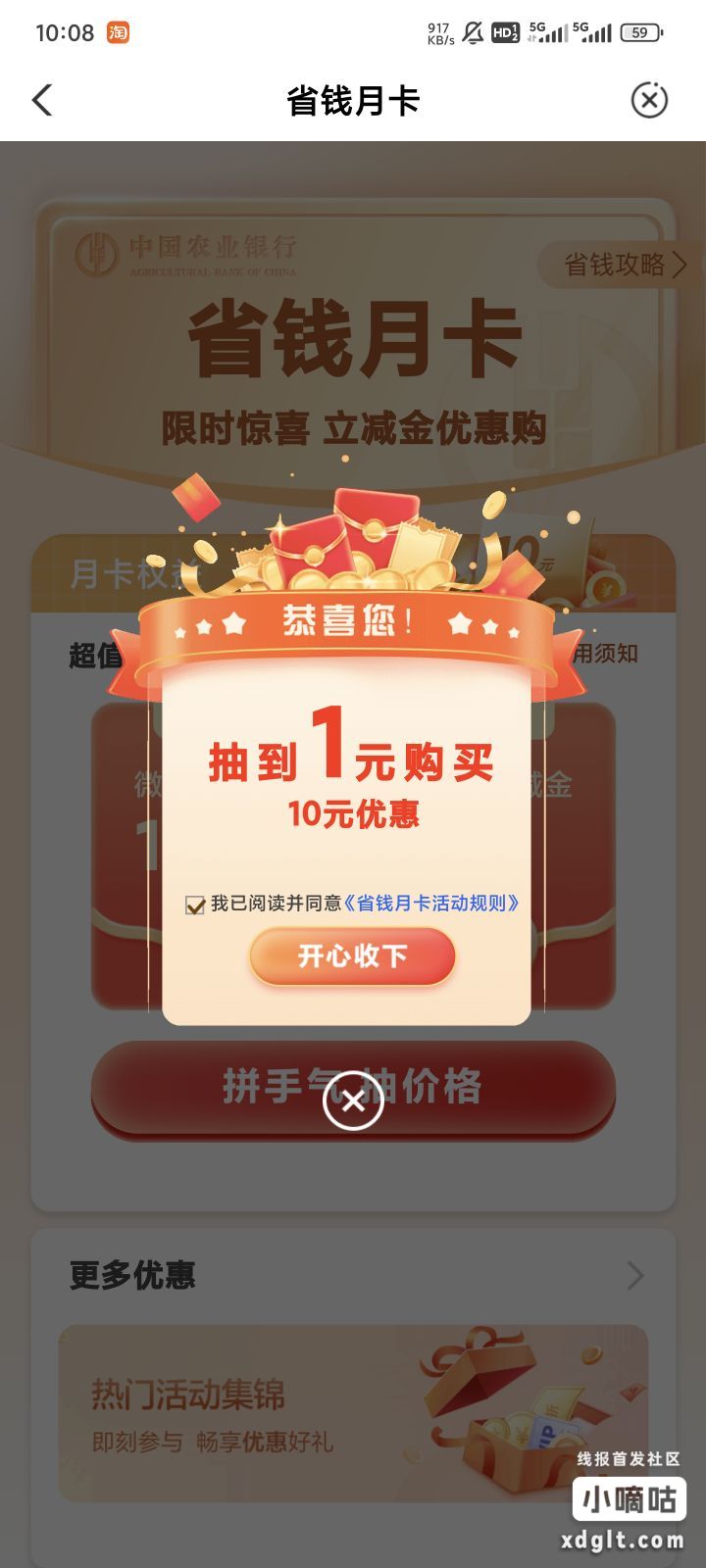Go back from 省钱月卡 page

point(42,100)
